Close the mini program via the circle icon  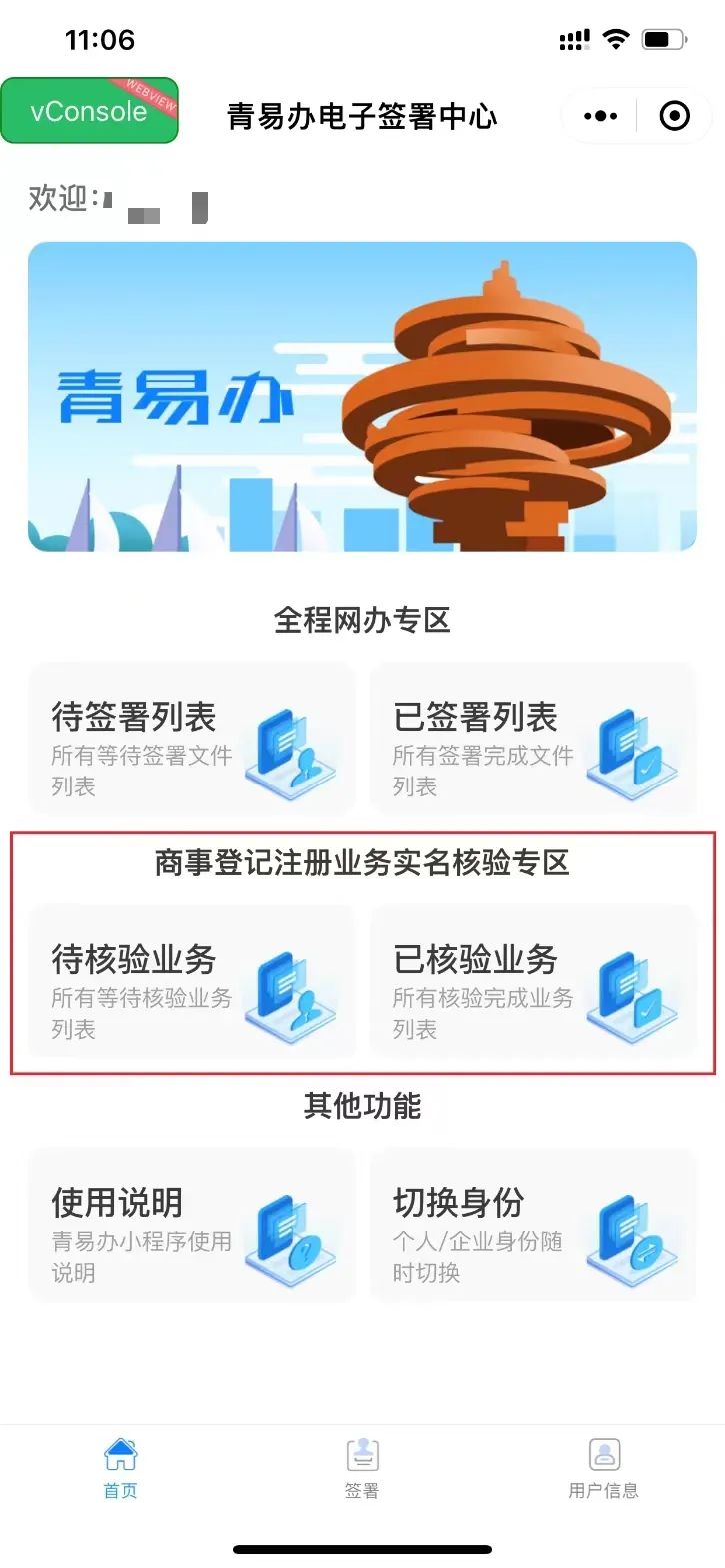[x=675, y=116]
